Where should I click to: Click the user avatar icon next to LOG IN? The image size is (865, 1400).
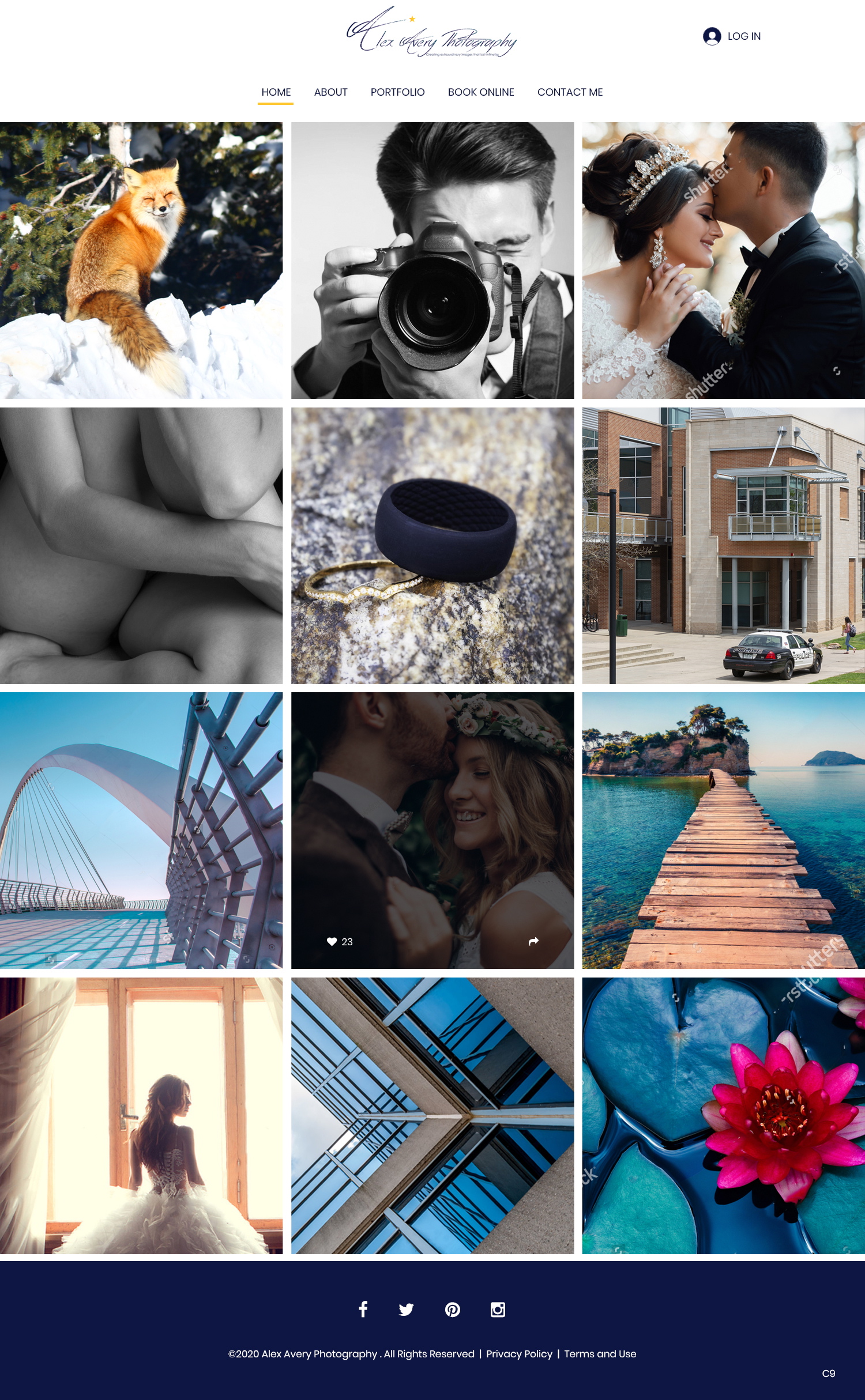click(713, 36)
